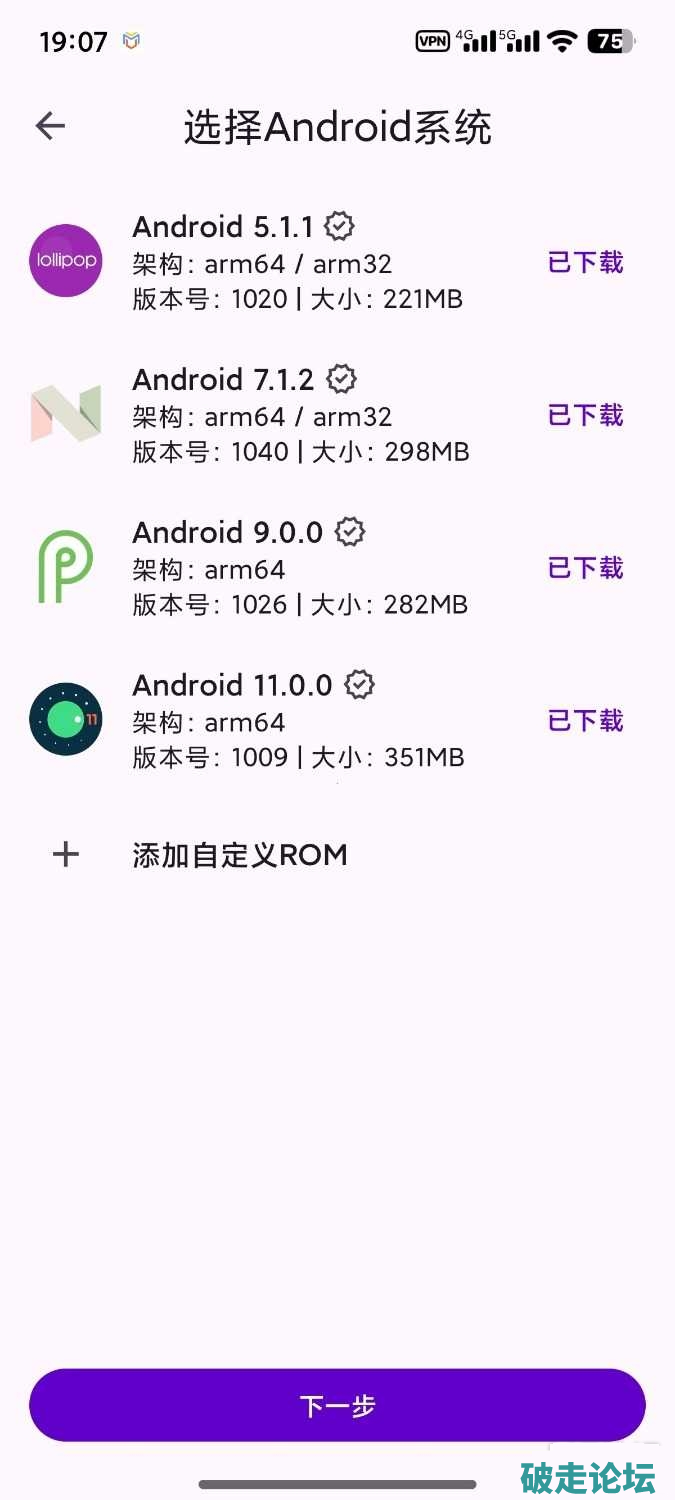675x1500 pixels.
Task: Go back using the arrow icon
Action: pyautogui.click(x=50, y=126)
